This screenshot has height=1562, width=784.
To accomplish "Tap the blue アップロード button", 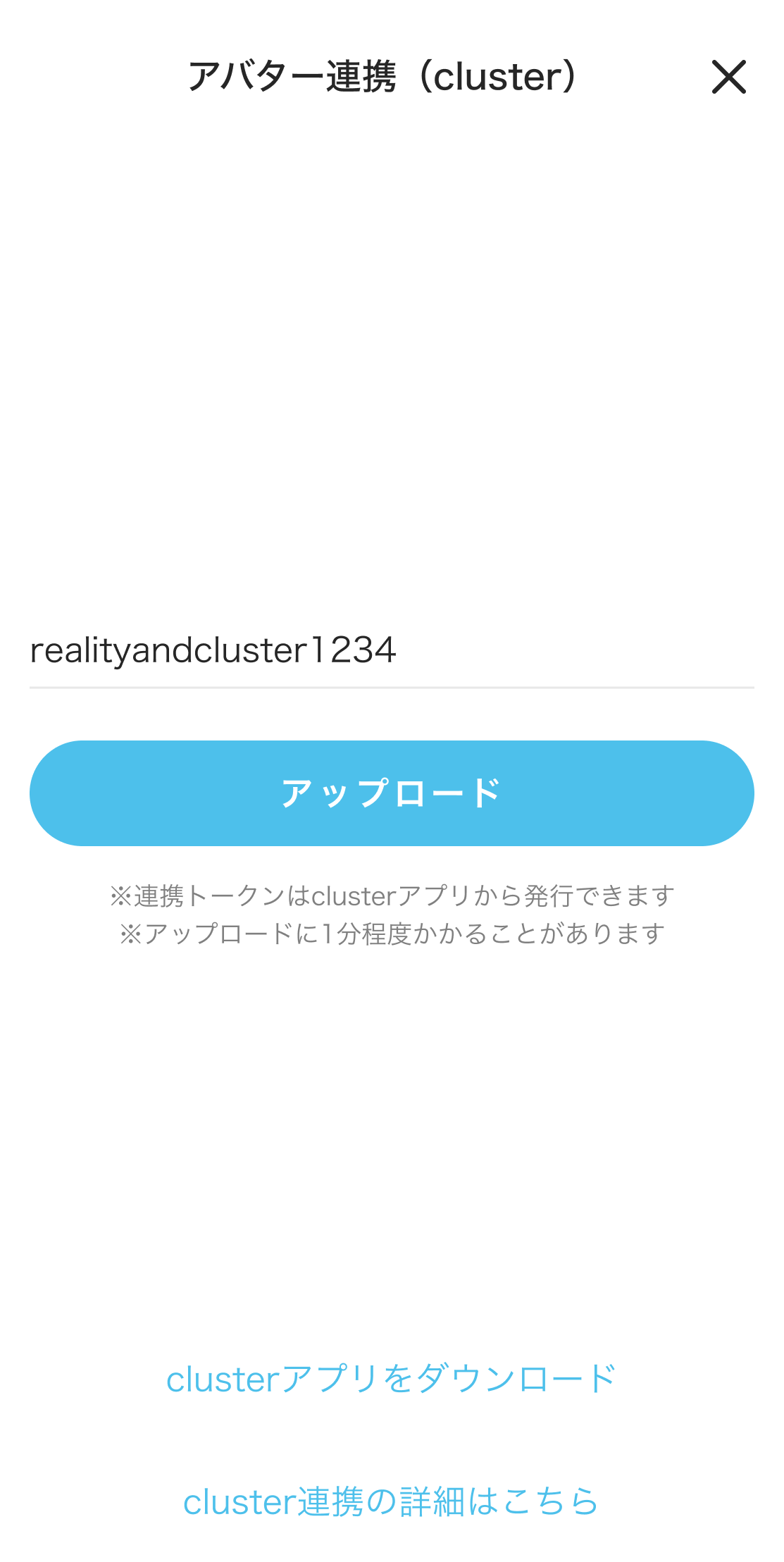I will pyautogui.click(x=392, y=793).
